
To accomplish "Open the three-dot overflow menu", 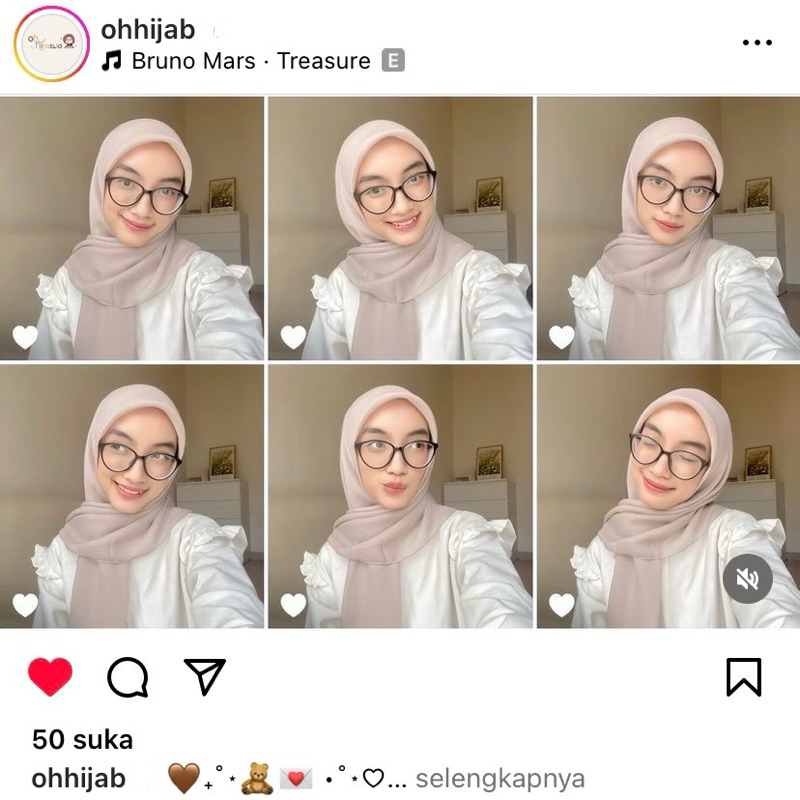I will 757,43.
